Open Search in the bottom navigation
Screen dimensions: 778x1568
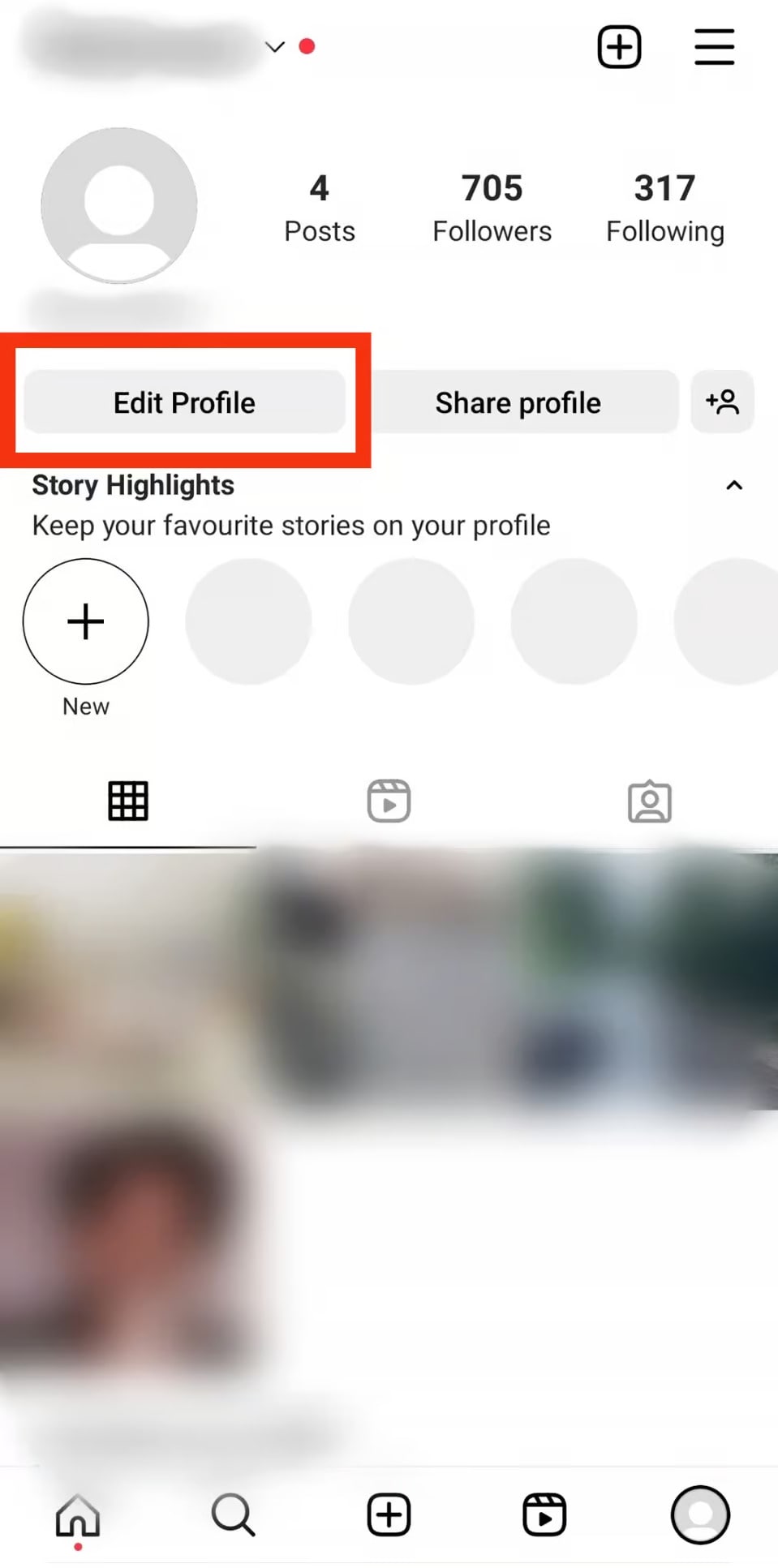pos(234,1515)
